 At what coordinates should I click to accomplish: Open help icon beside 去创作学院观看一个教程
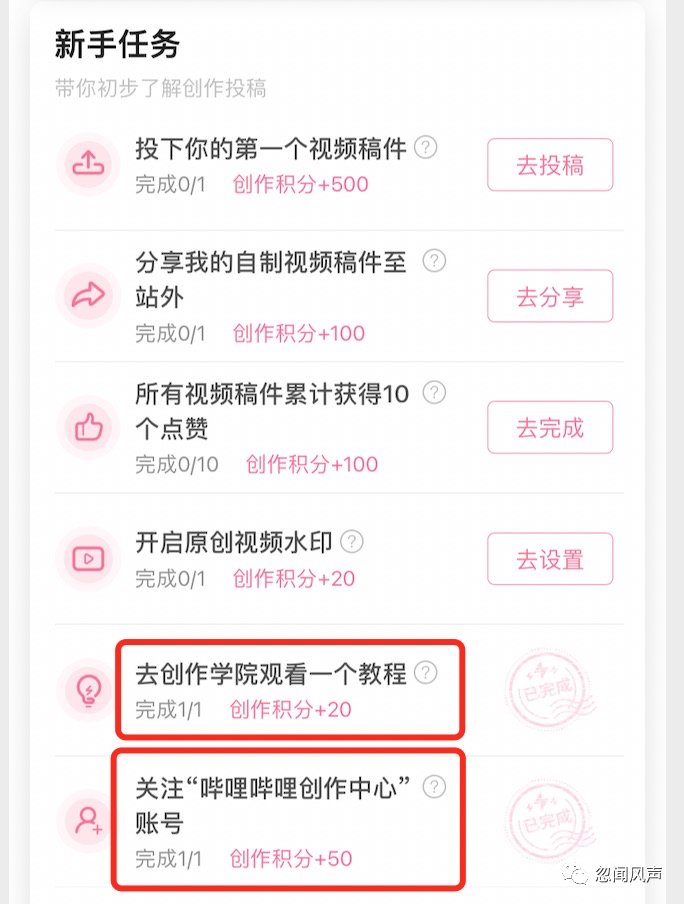pyautogui.click(x=426, y=672)
